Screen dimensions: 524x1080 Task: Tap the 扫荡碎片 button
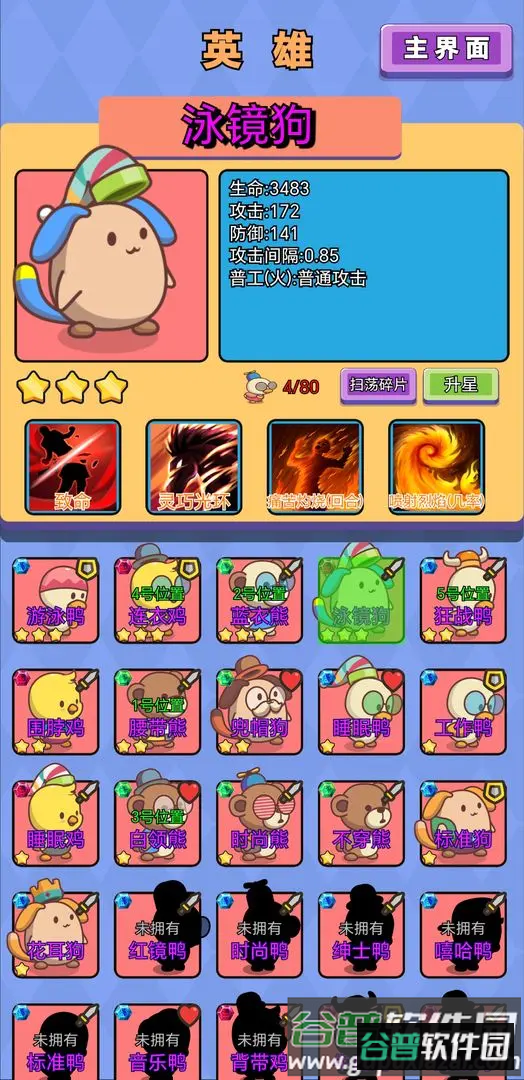point(378,385)
